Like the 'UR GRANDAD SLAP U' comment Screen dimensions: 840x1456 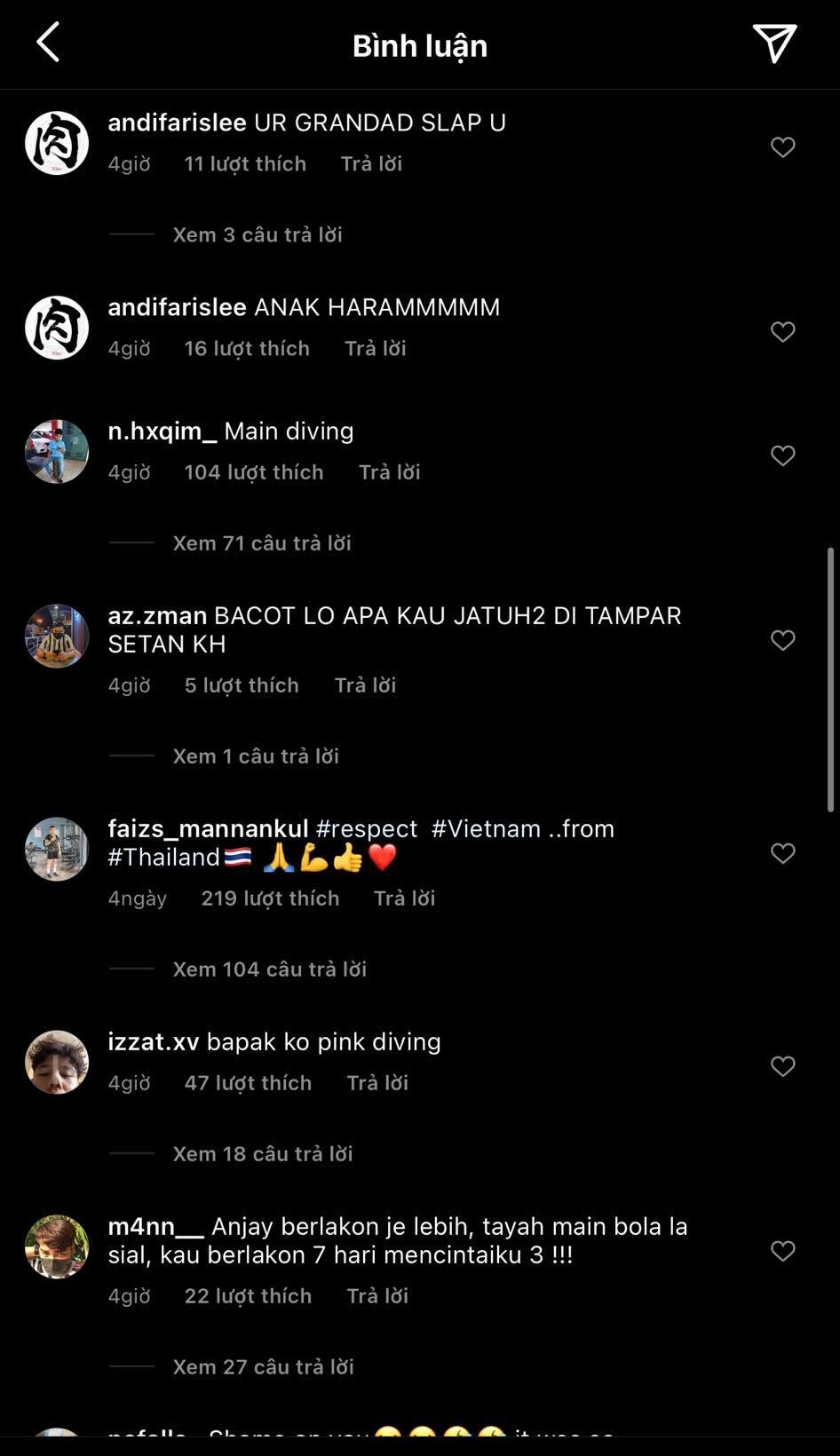(x=782, y=147)
